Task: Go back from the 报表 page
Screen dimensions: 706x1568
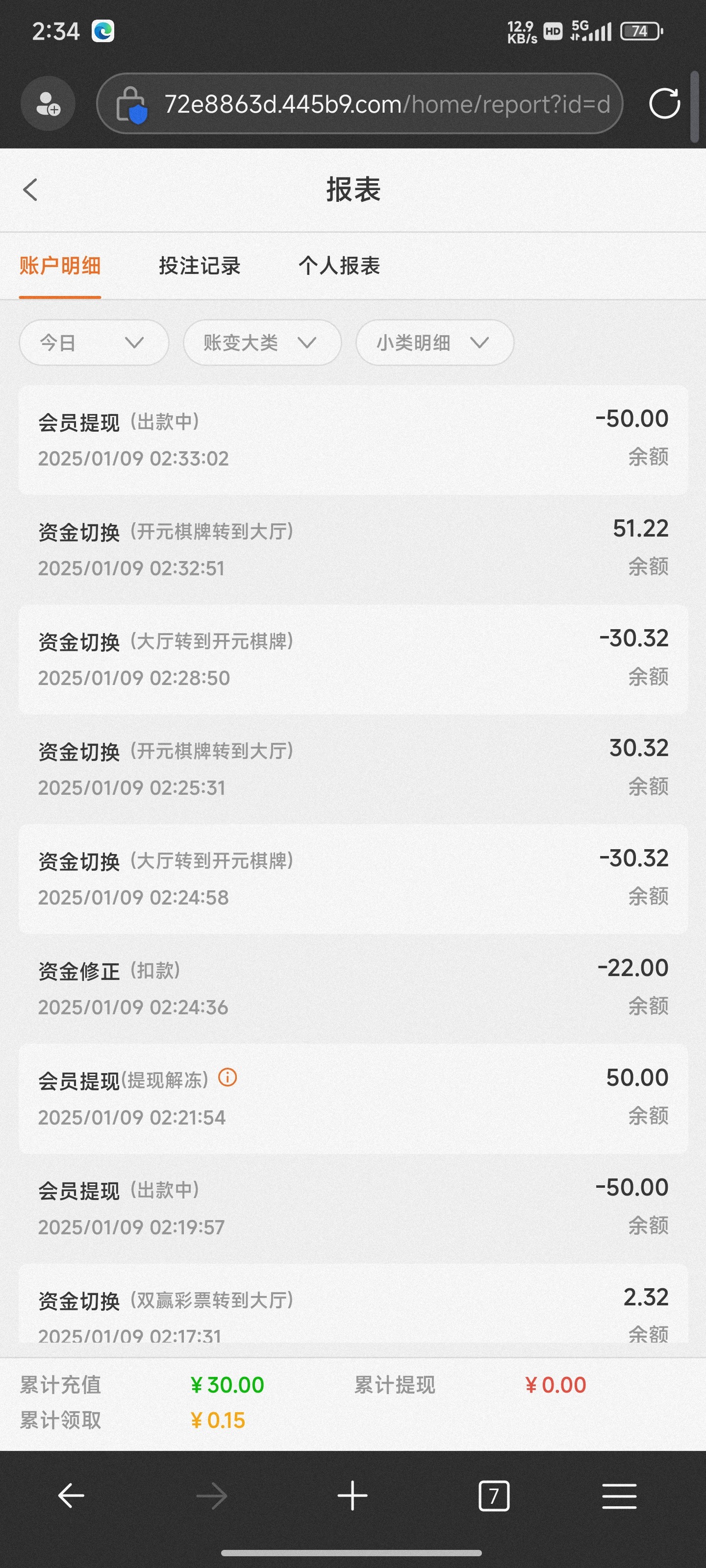Action: tap(30, 189)
